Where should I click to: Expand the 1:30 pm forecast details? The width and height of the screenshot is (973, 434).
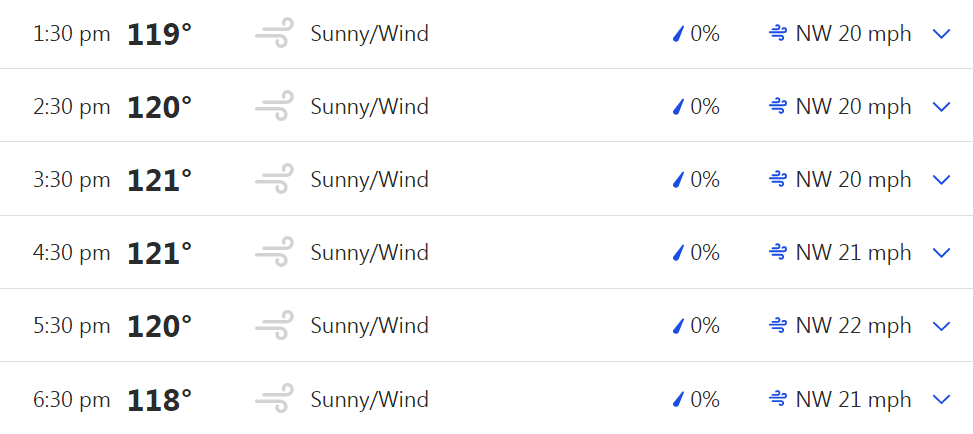(940, 34)
